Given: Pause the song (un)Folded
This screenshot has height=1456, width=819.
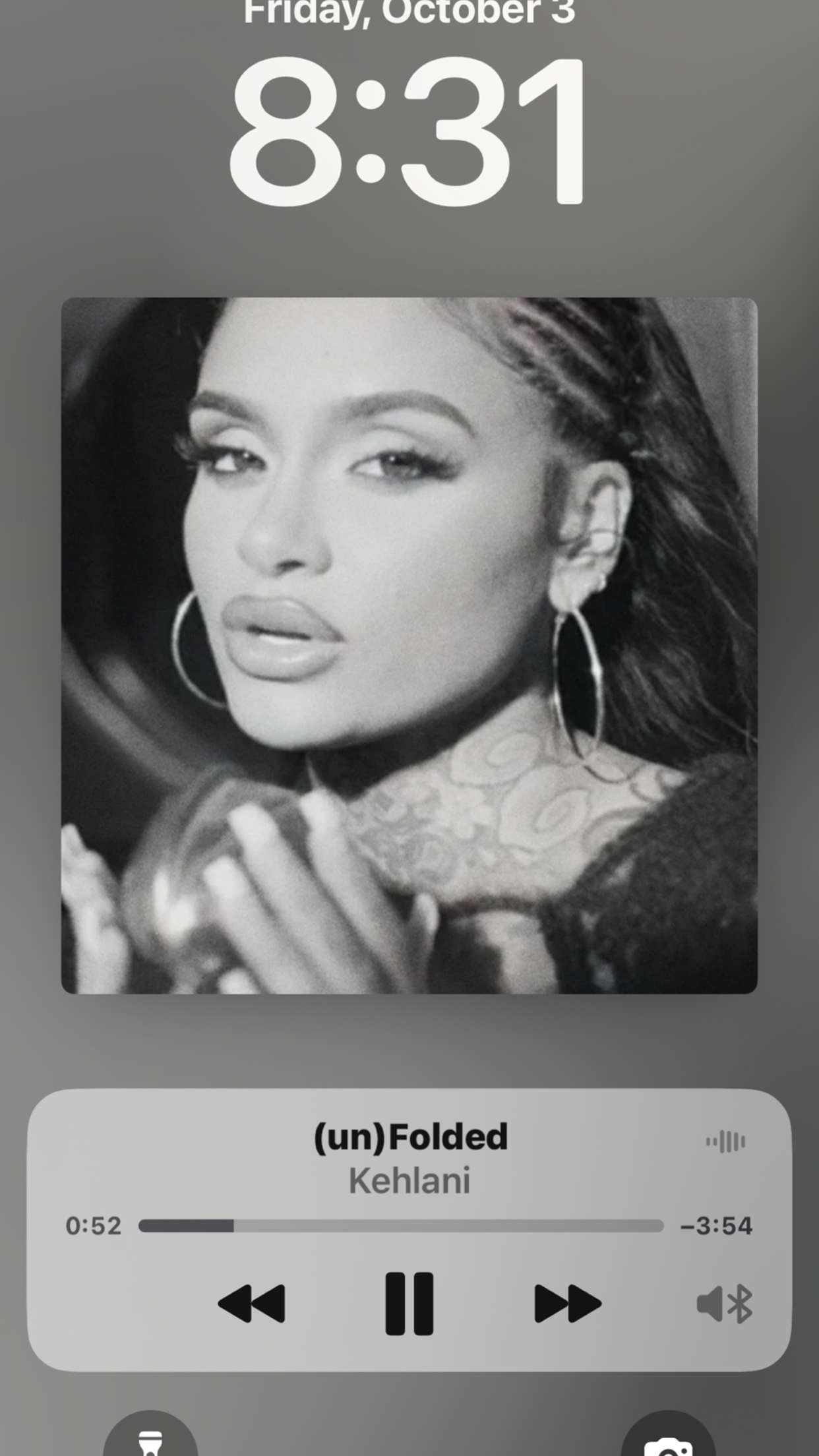Looking at the screenshot, I should pos(409,1304).
